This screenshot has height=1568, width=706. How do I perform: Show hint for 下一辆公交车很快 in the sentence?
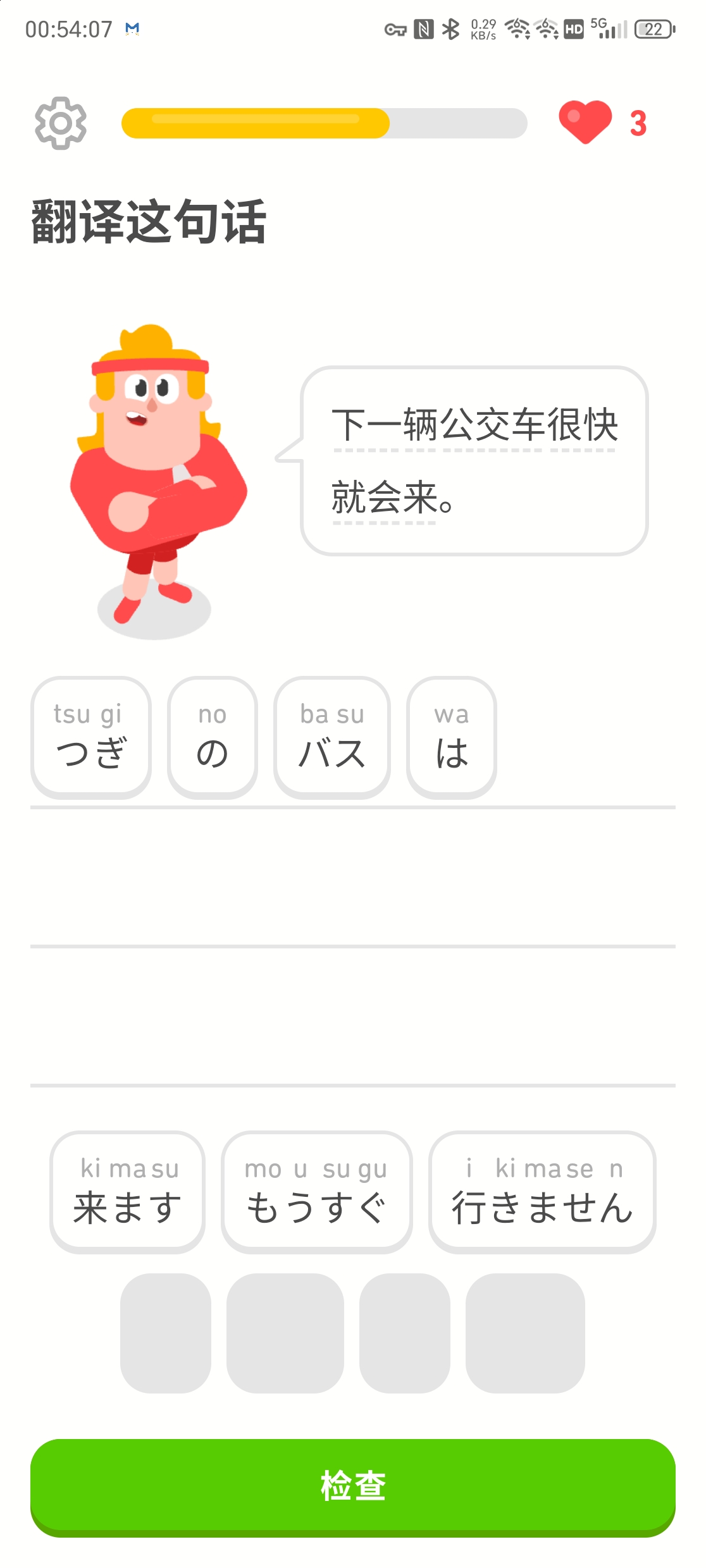474,425
